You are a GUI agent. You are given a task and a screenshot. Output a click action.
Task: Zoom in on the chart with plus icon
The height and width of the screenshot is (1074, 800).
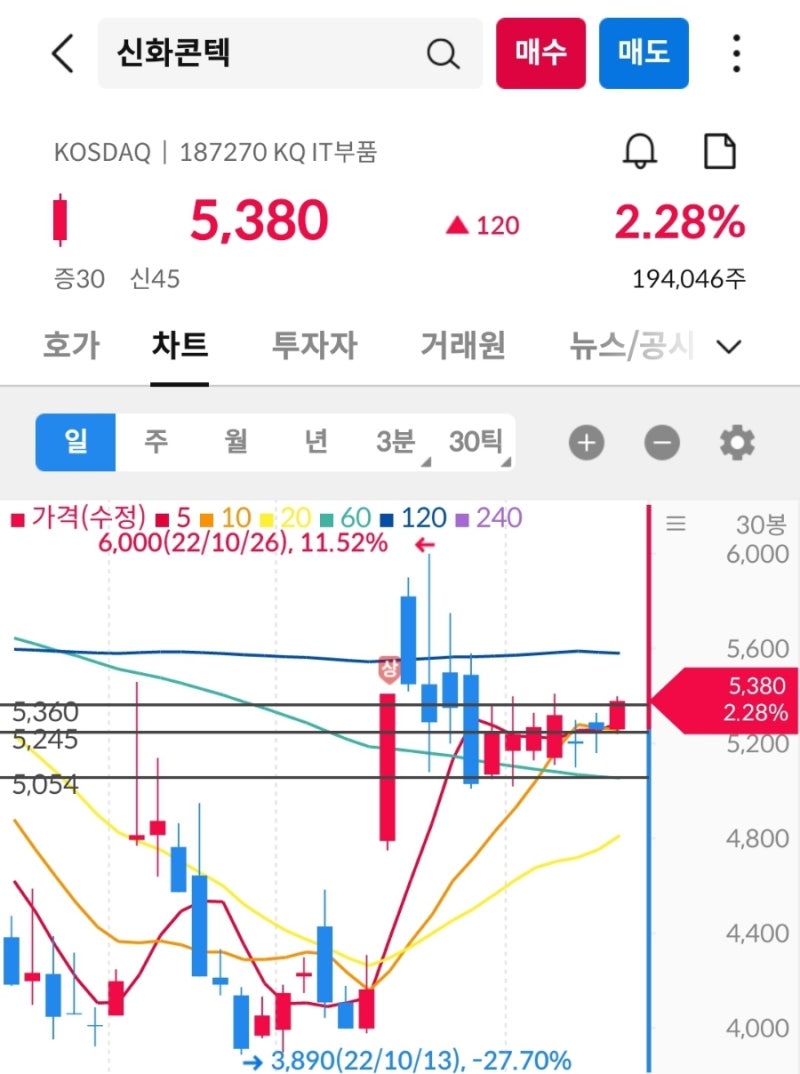tap(586, 441)
